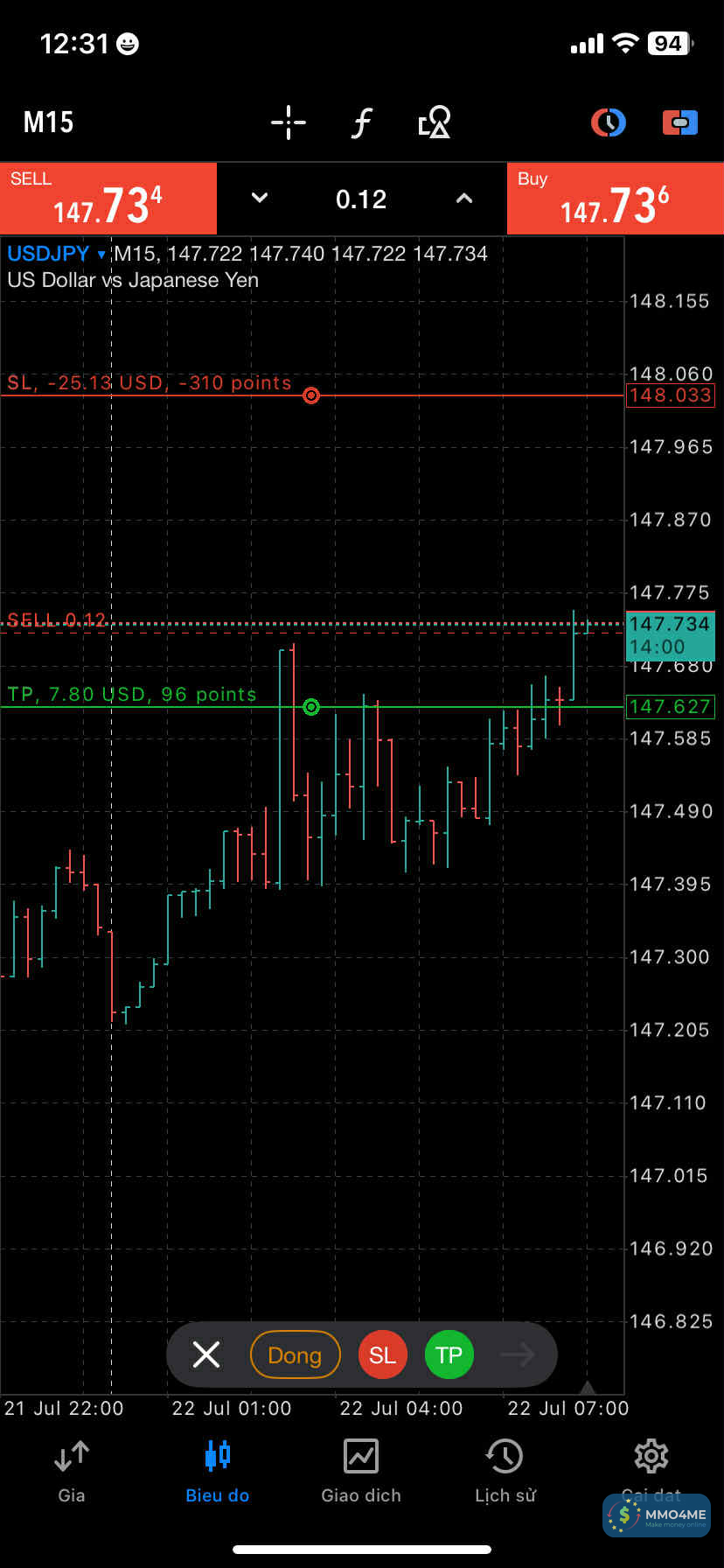Open the M15 timeframe selector

49,122
